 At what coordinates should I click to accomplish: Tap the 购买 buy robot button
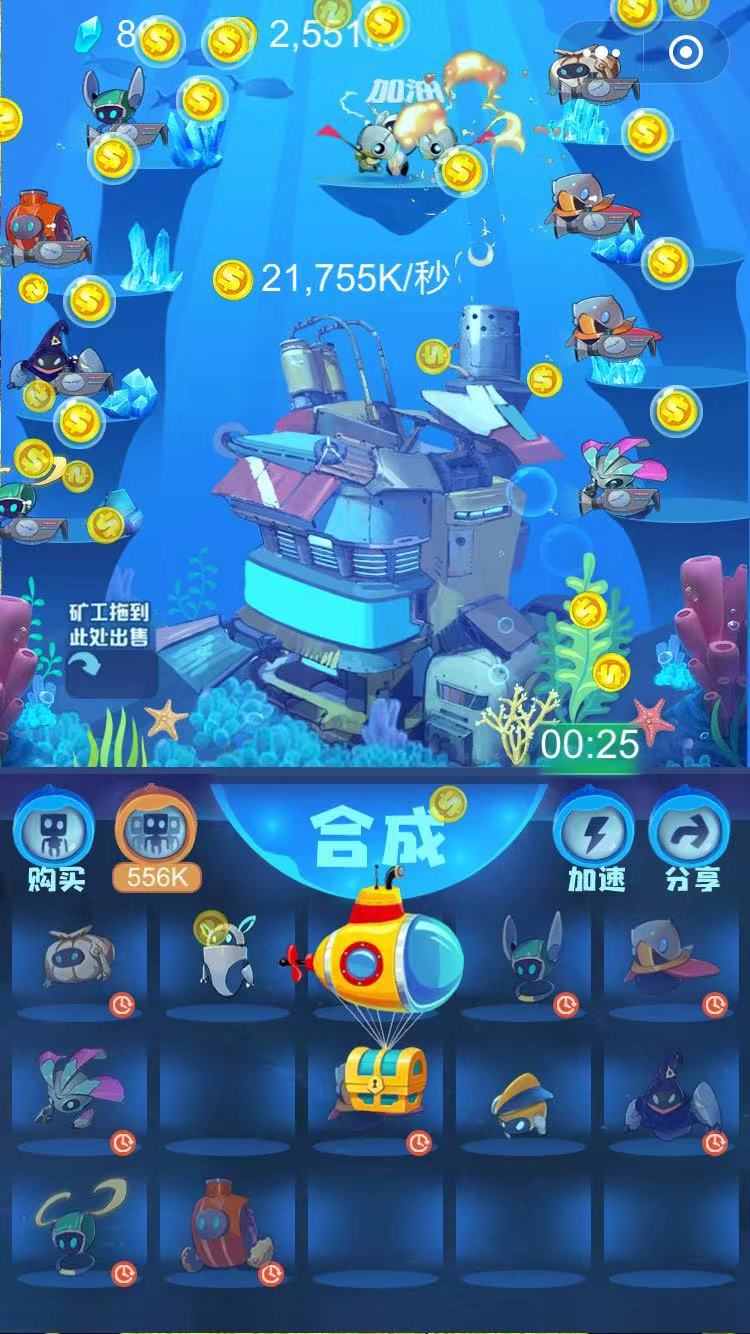coord(54,840)
